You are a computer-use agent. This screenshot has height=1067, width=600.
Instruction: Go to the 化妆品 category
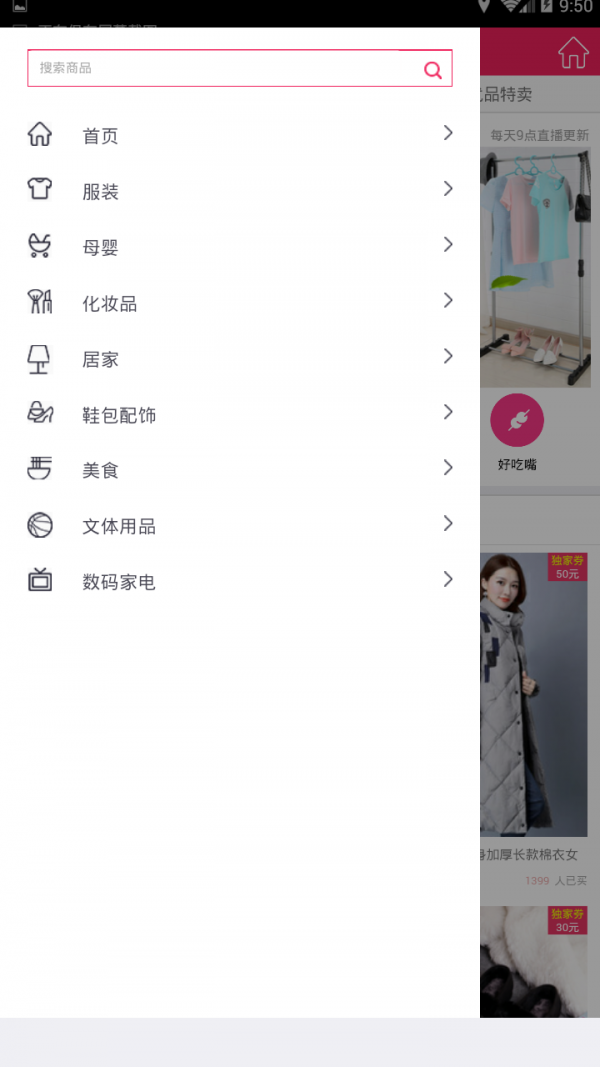pos(240,303)
